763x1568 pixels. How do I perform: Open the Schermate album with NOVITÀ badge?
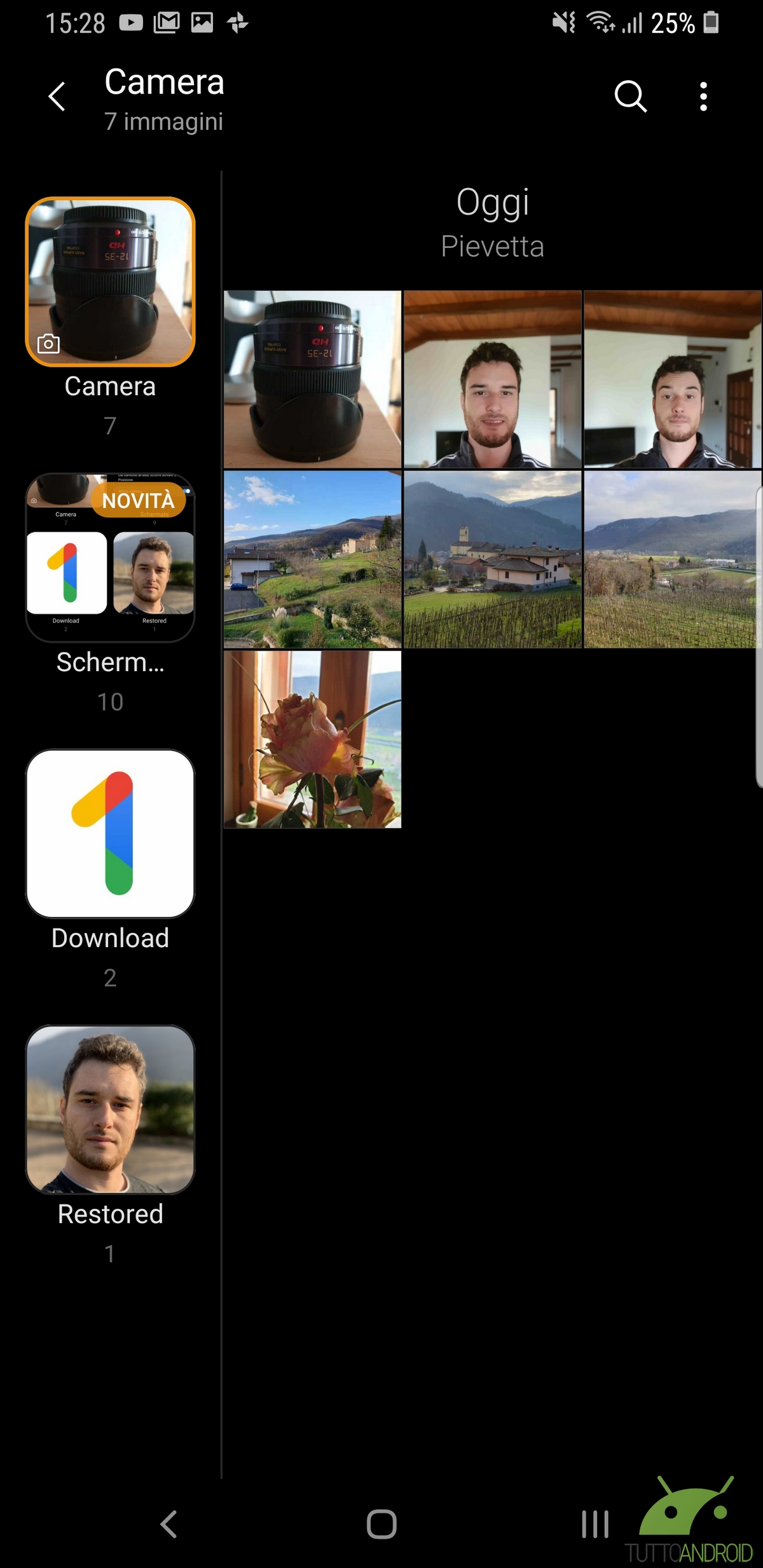[x=110, y=557]
